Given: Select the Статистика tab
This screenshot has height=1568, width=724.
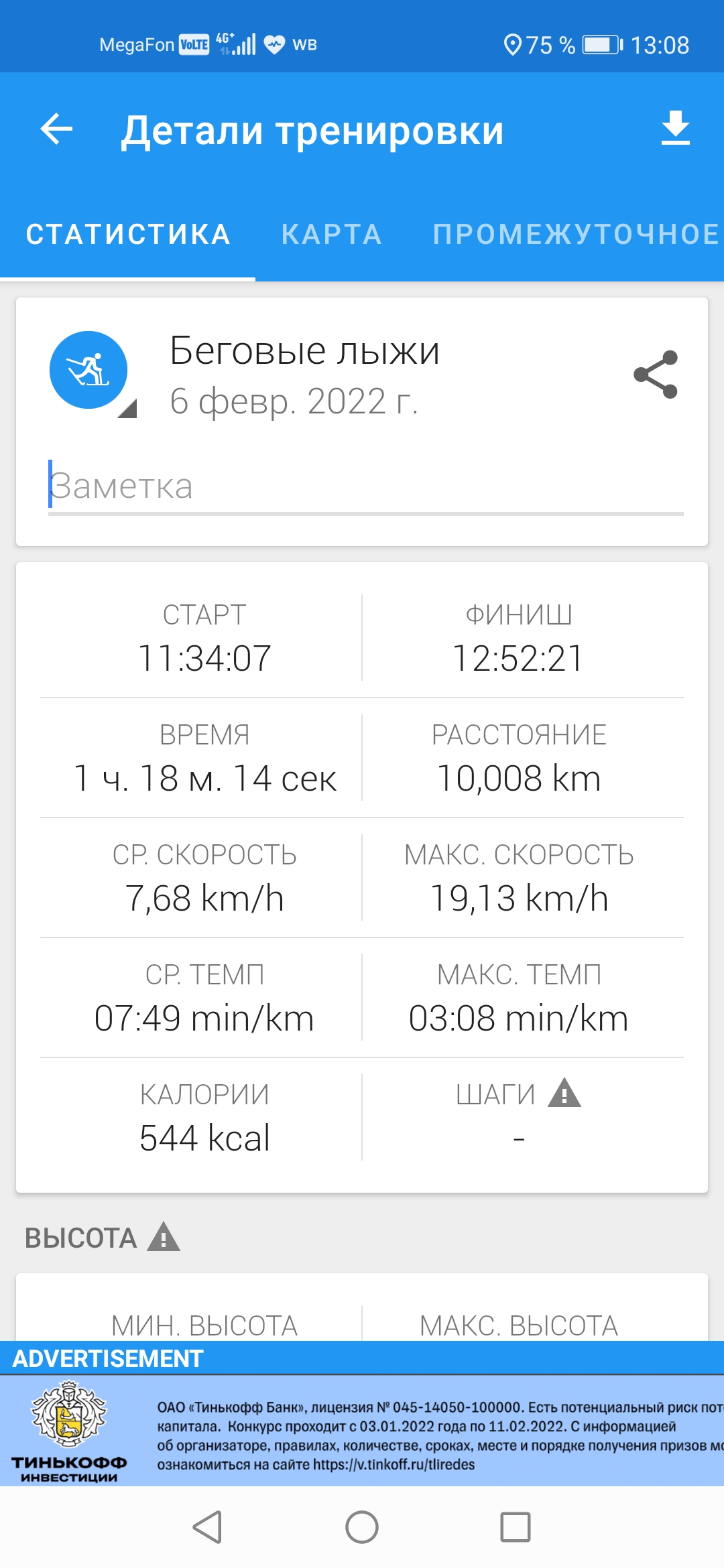Looking at the screenshot, I should pyautogui.click(x=128, y=235).
